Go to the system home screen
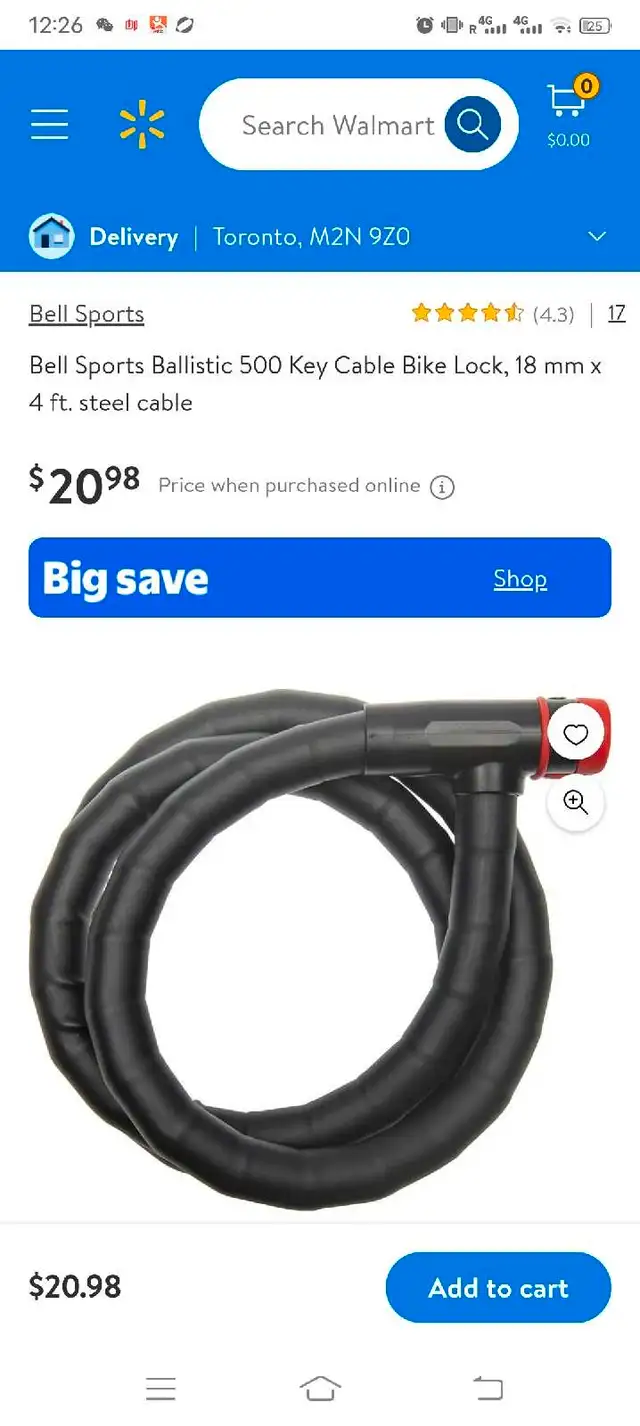This screenshot has height=1426, width=640. pyautogui.click(x=320, y=1388)
